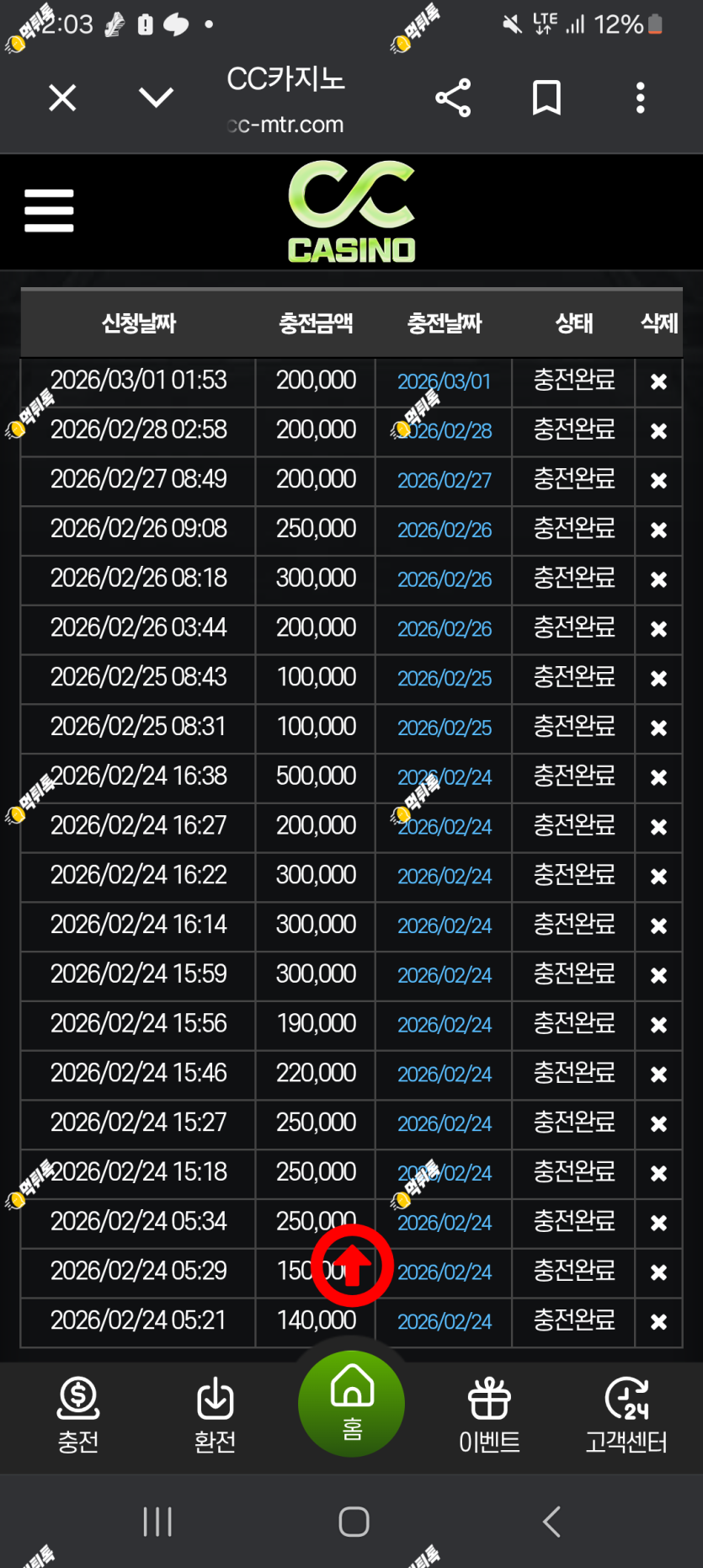Expand the browser's down-chevron menu

click(x=156, y=99)
